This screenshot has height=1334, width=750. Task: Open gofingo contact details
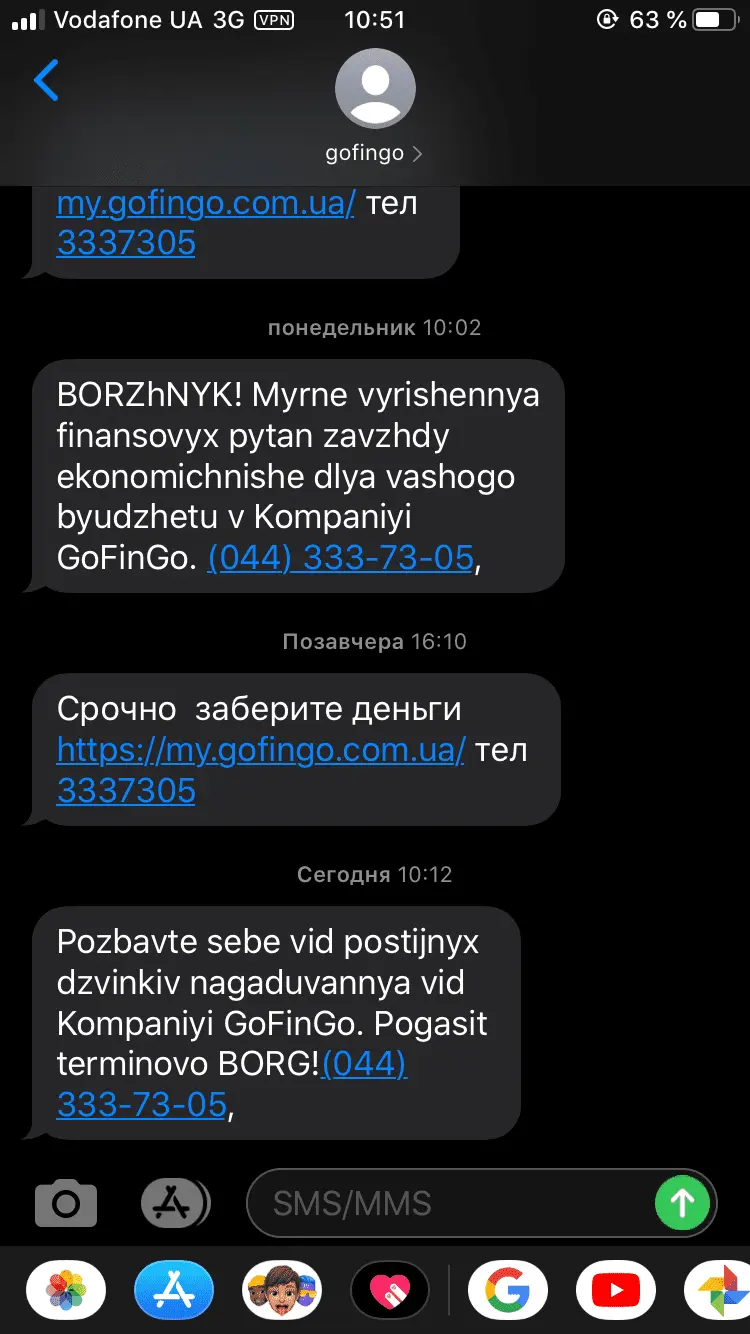pyautogui.click(x=375, y=153)
